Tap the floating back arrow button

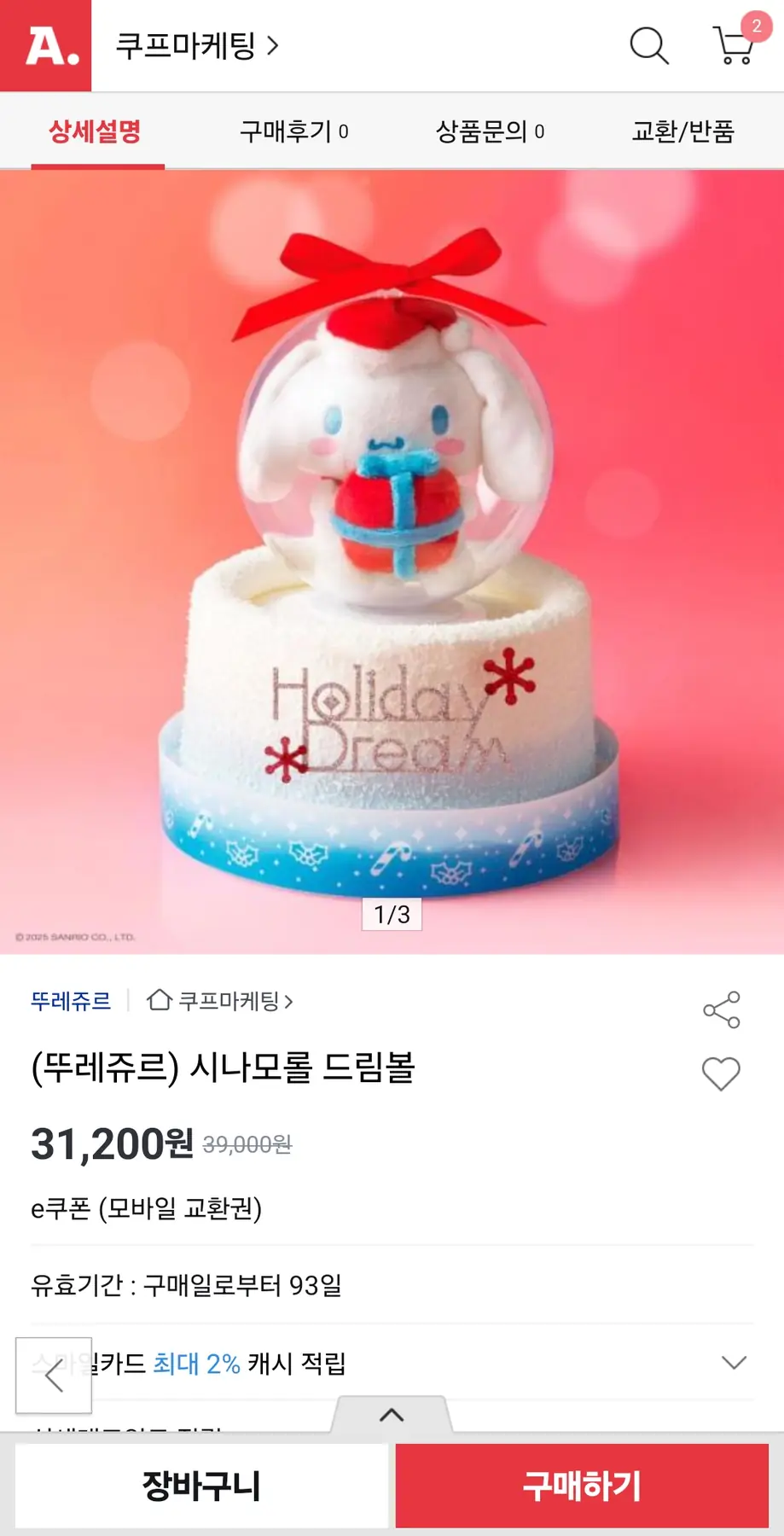click(x=54, y=1376)
